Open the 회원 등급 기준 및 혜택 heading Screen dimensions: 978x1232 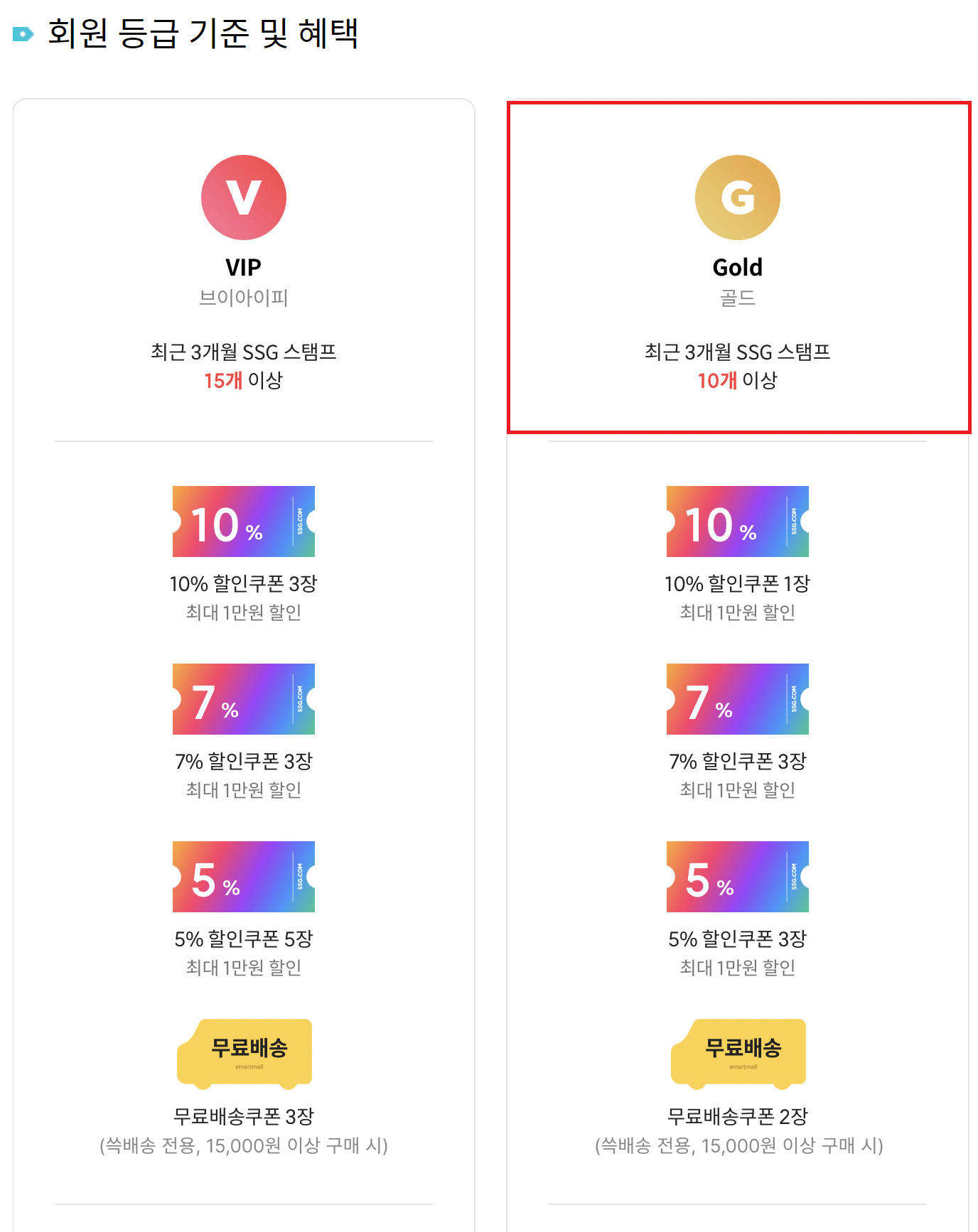(x=204, y=31)
